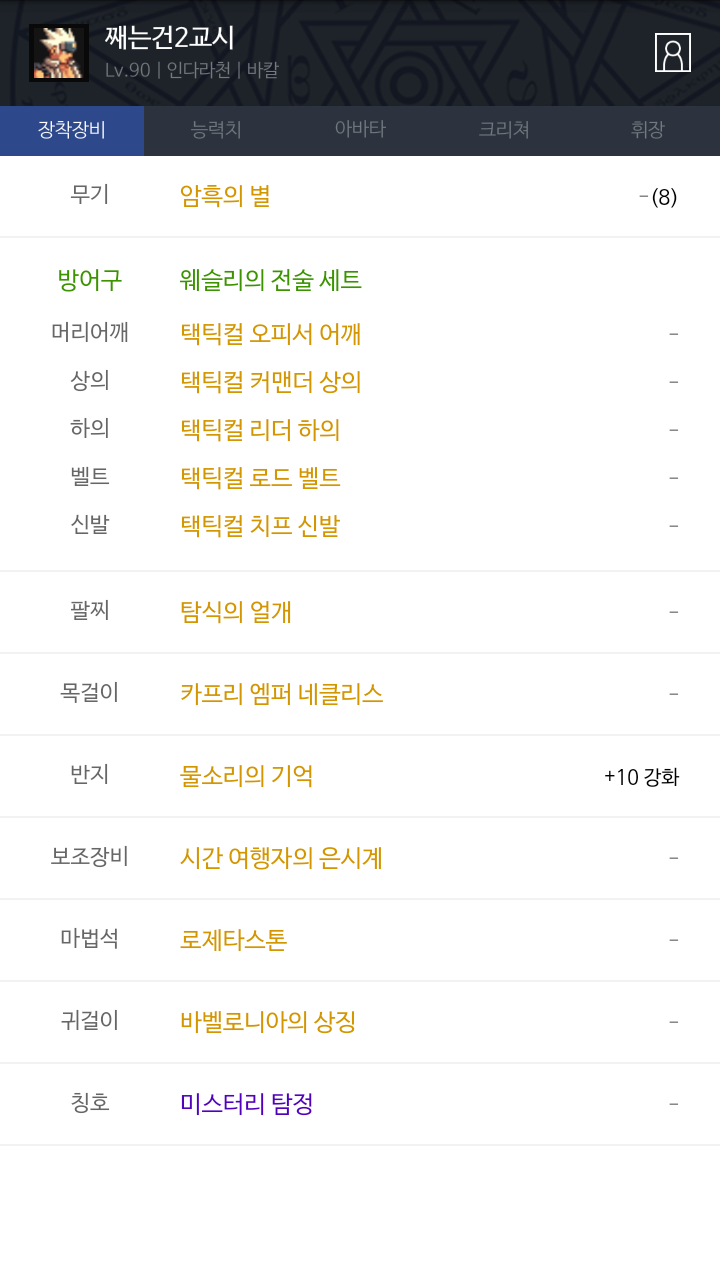The width and height of the screenshot is (720, 1280).
Task: Switch to the 휘장 tab
Action: (x=648, y=130)
